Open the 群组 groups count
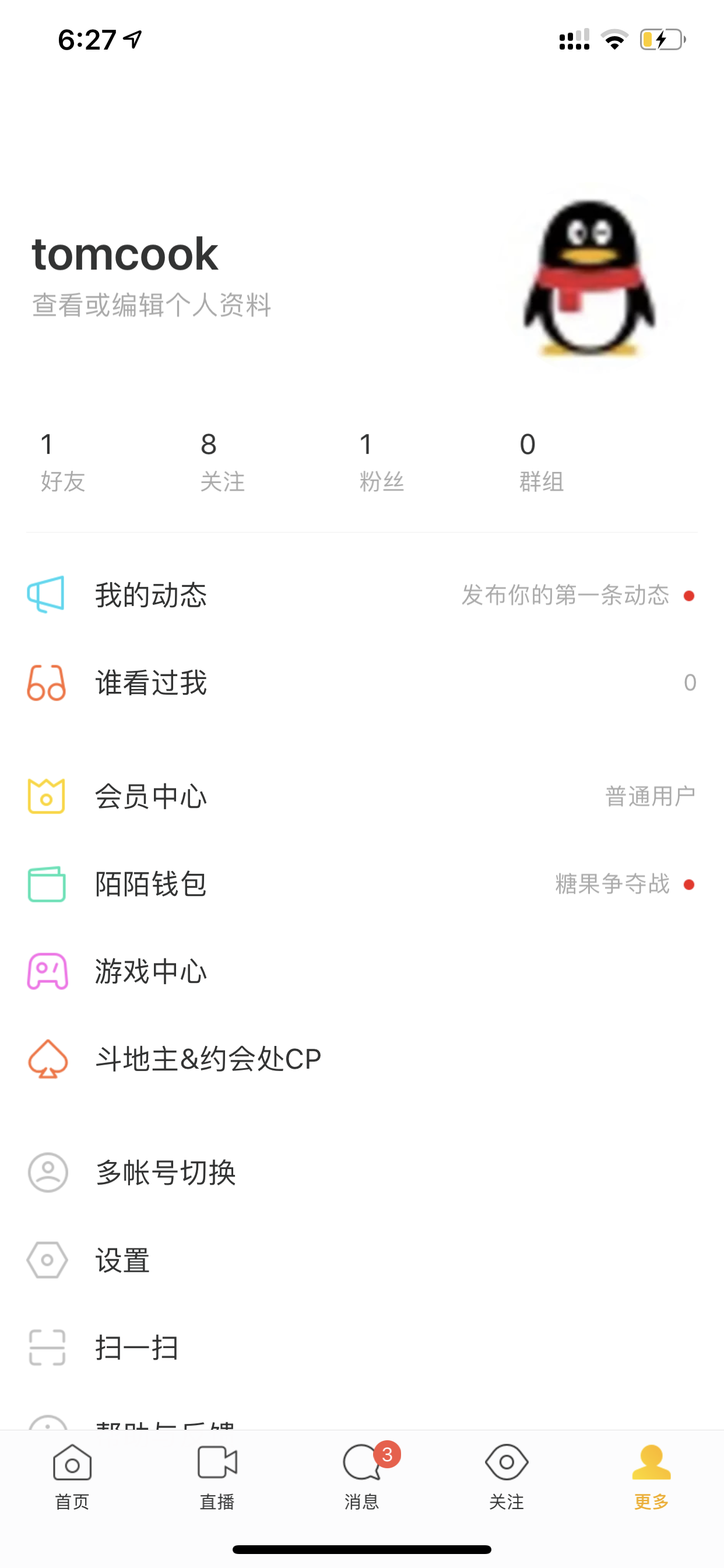724x1568 pixels. tap(541, 463)
